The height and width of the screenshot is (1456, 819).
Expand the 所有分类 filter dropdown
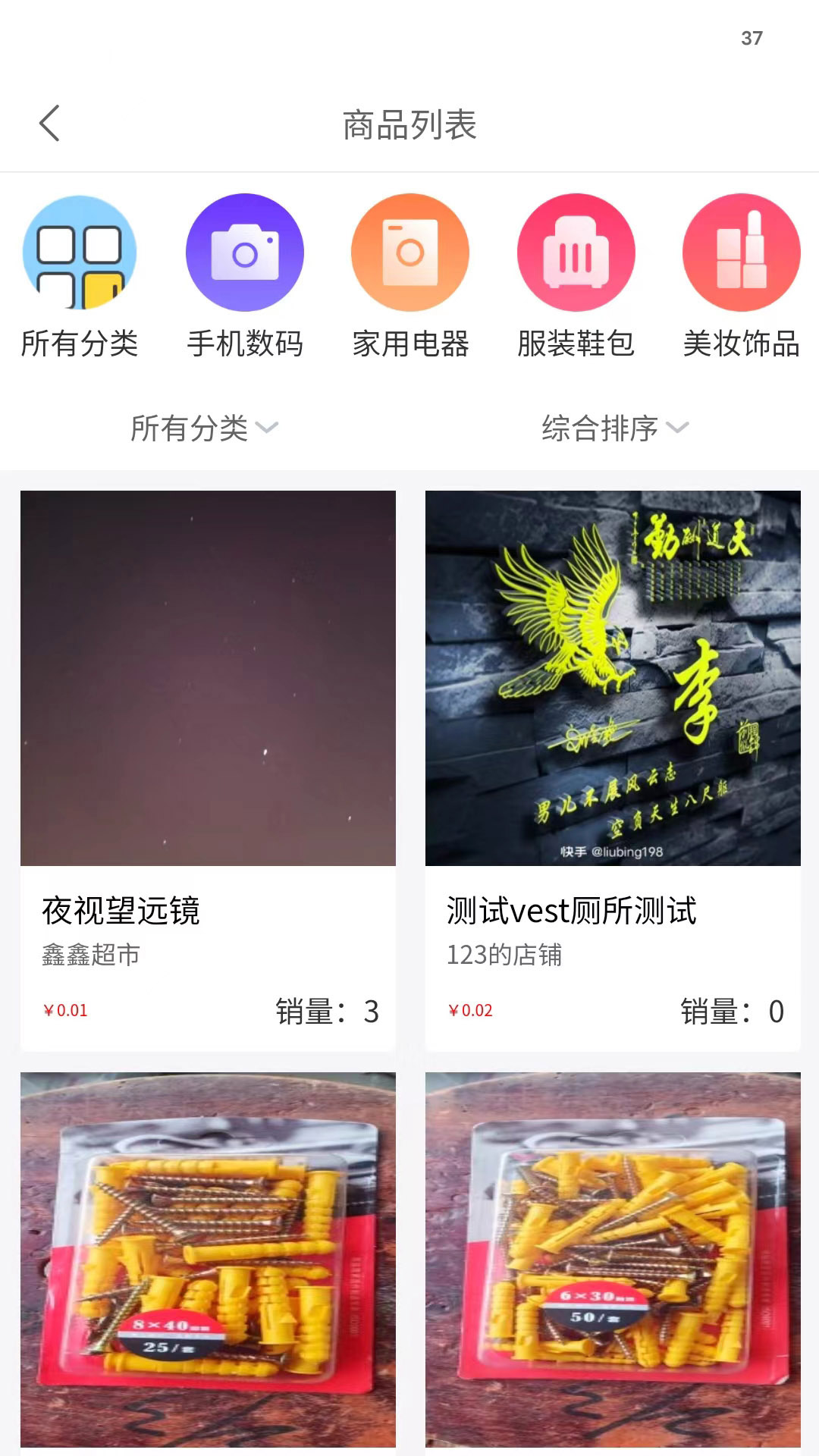pos(204,428)
